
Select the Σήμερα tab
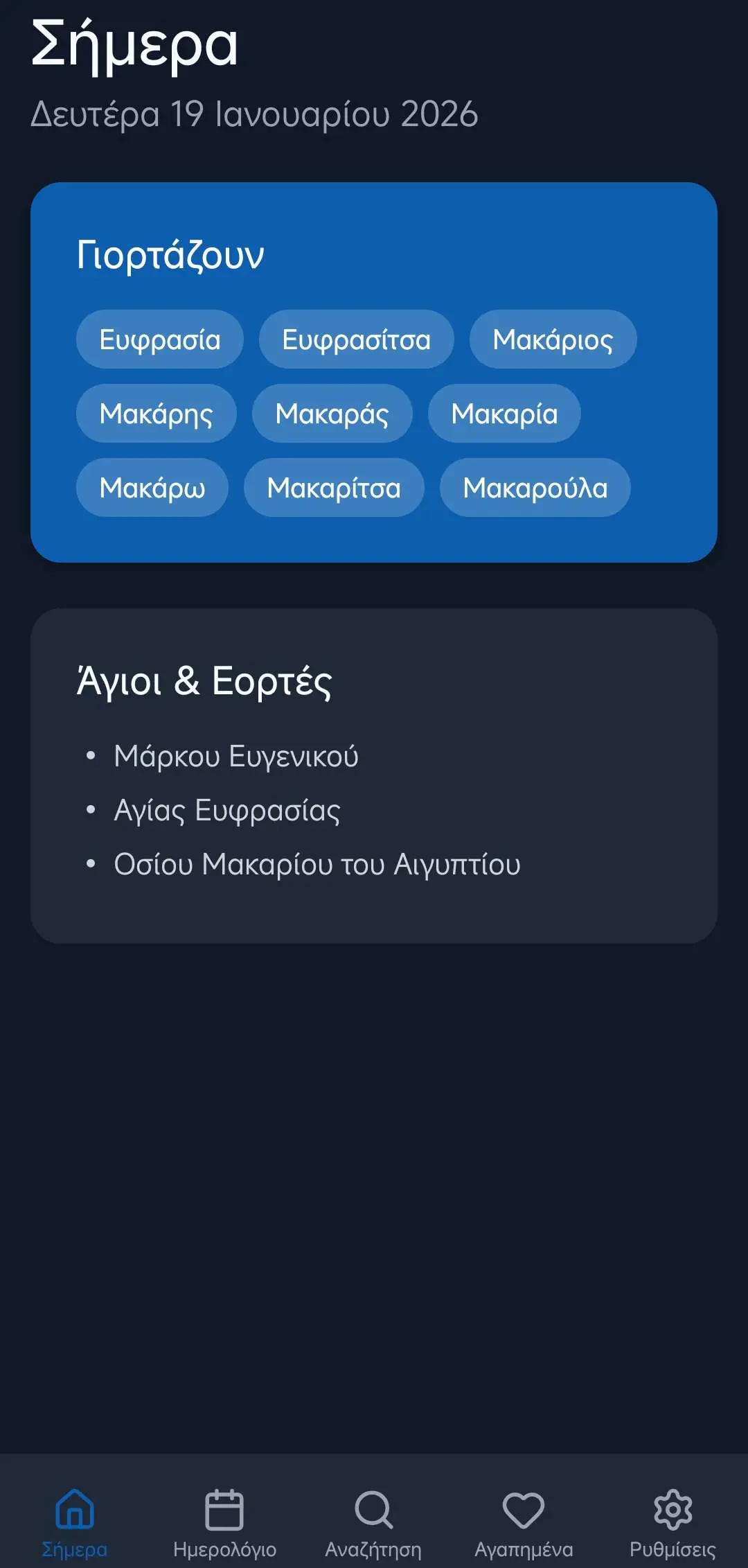tap(75, 1521)
